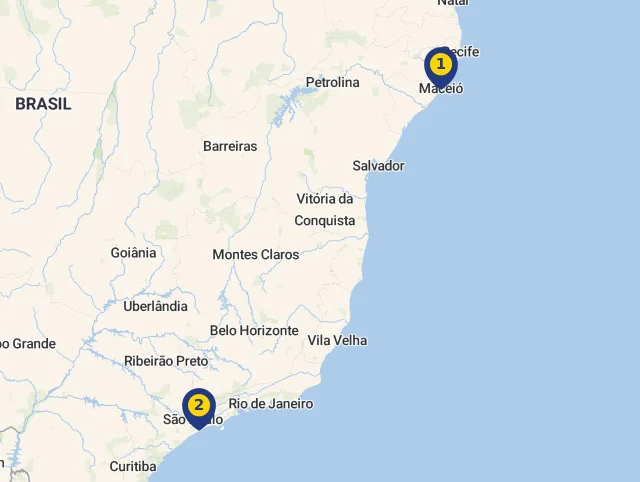This screenshot has height=482, width=640.
Task: Select map marker 2 near São Paulo
Action: pos(199,406)
